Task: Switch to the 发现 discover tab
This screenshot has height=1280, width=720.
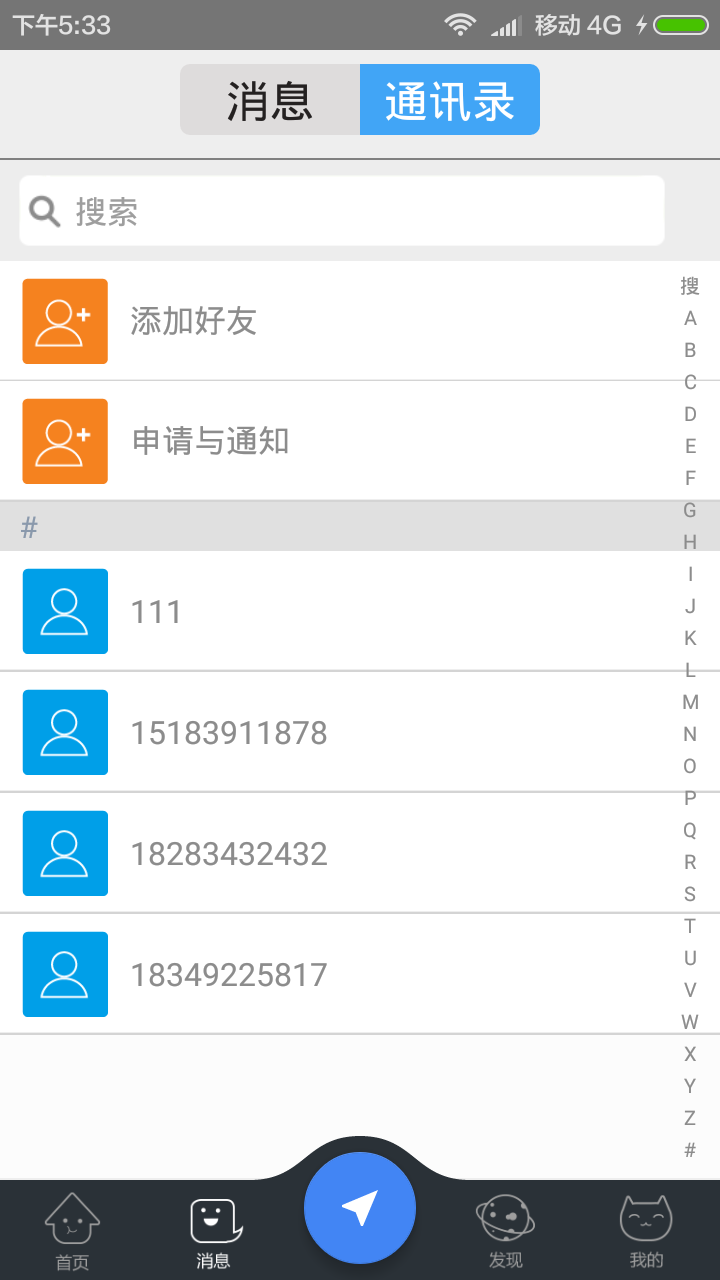Action: coord(505,1231)
